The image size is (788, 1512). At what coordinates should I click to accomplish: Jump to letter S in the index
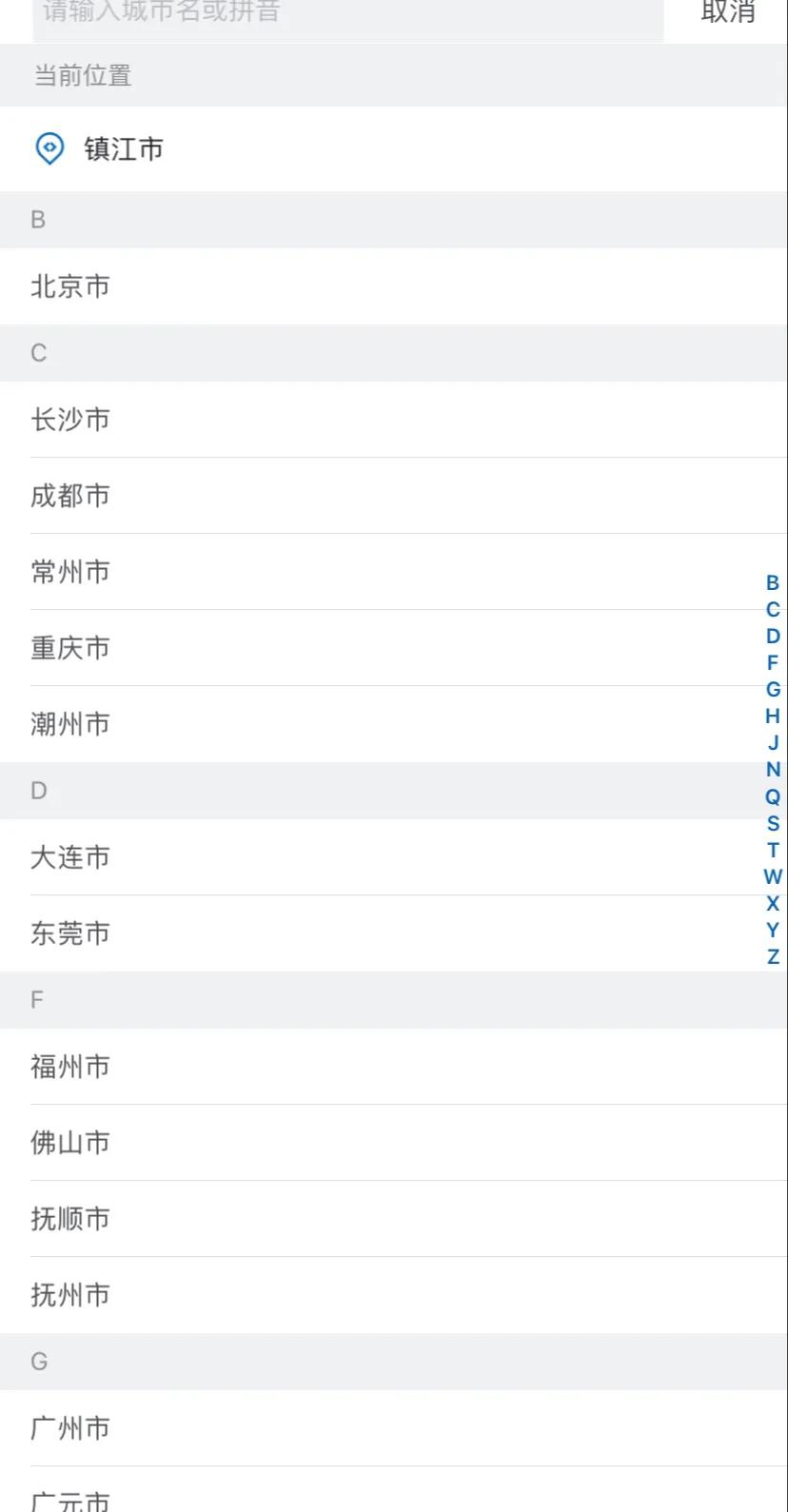[771, 824]
